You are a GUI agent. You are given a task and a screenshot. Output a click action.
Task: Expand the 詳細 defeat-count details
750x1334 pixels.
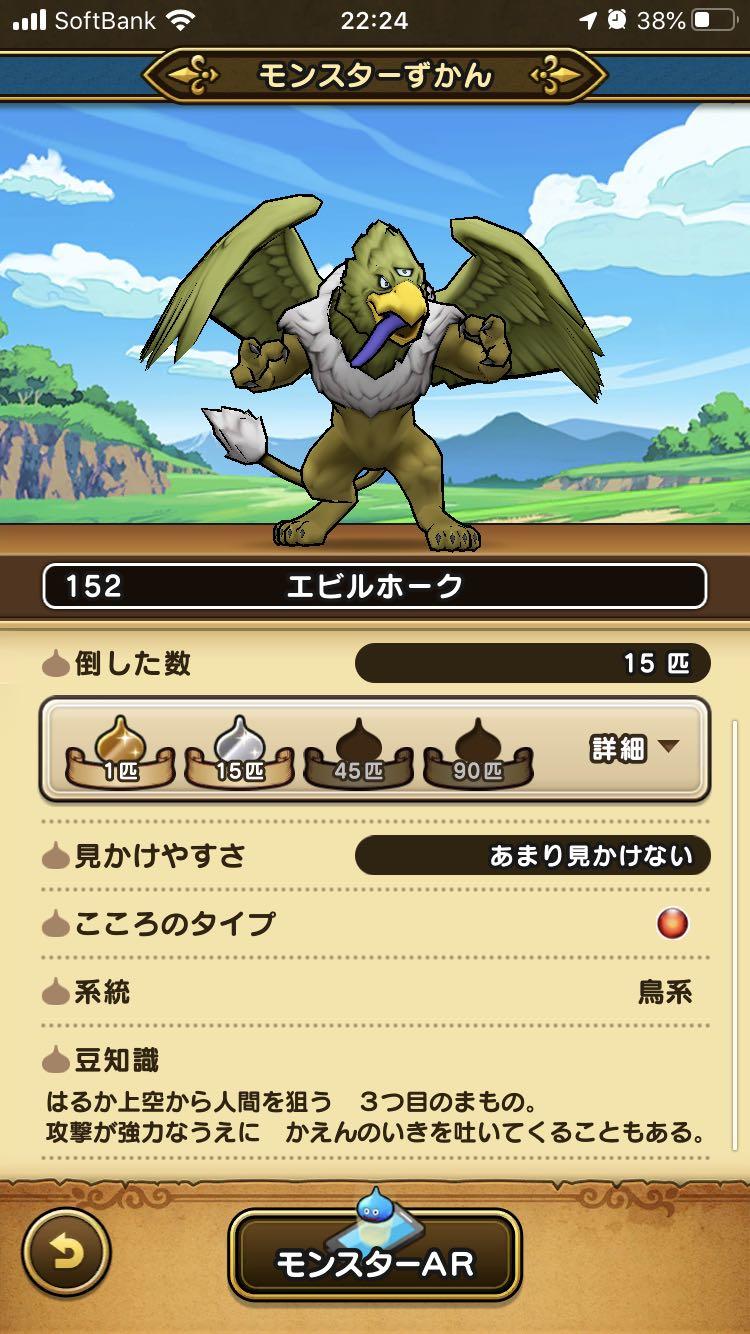point(634,748)
